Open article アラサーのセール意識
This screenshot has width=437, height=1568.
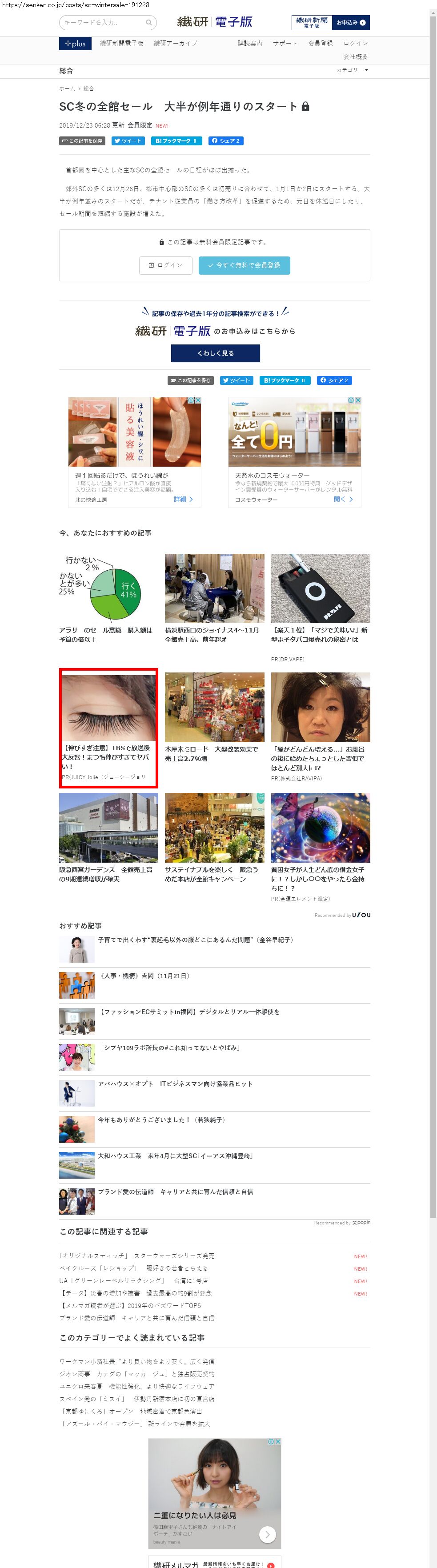click(106, 634)
